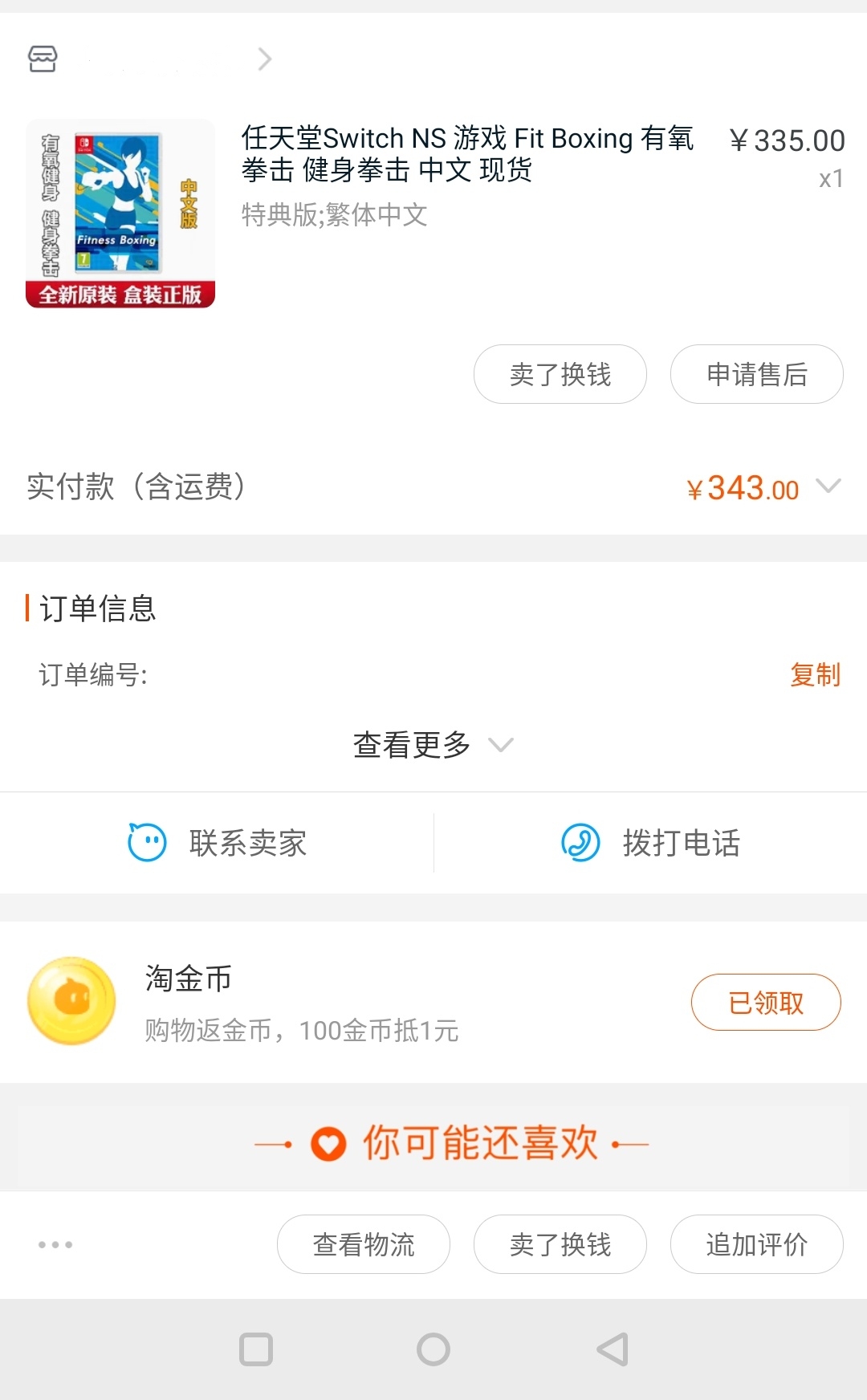Copy the order number with 复制
Screen dimensions: 867x1400
tap(815, 674)
